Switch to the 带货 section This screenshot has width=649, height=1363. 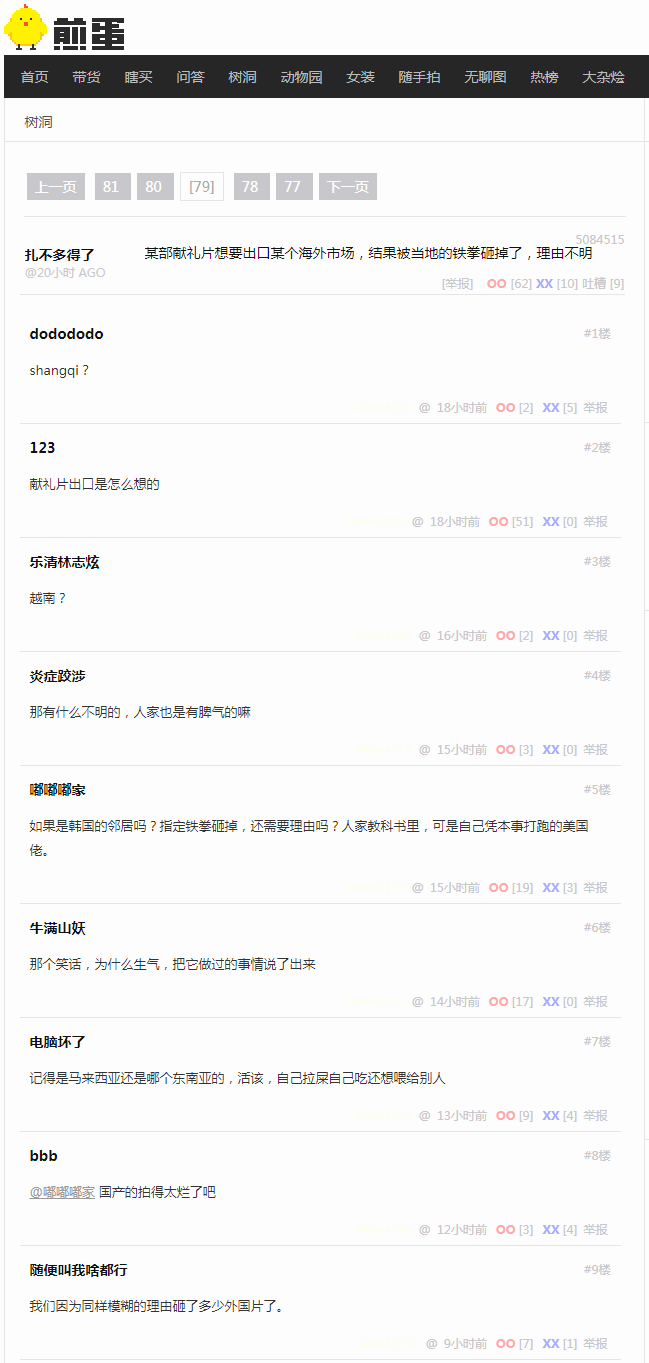coord(86,77)
